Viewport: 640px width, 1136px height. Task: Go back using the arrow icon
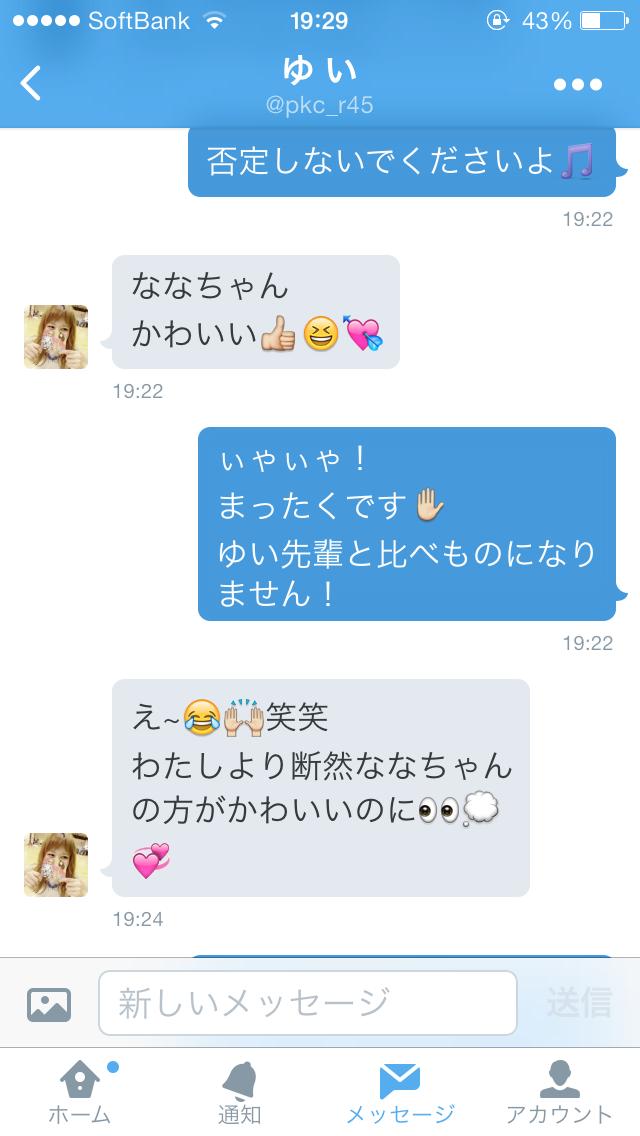point(32,84)
